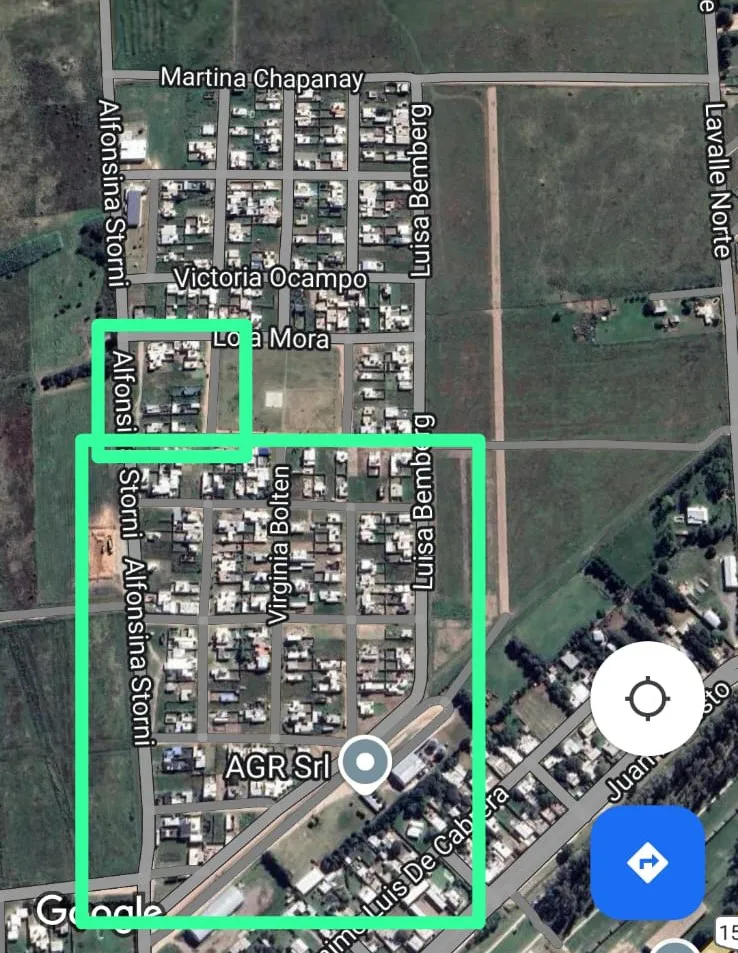Open directions with the blue arrow button

(647, 861)
